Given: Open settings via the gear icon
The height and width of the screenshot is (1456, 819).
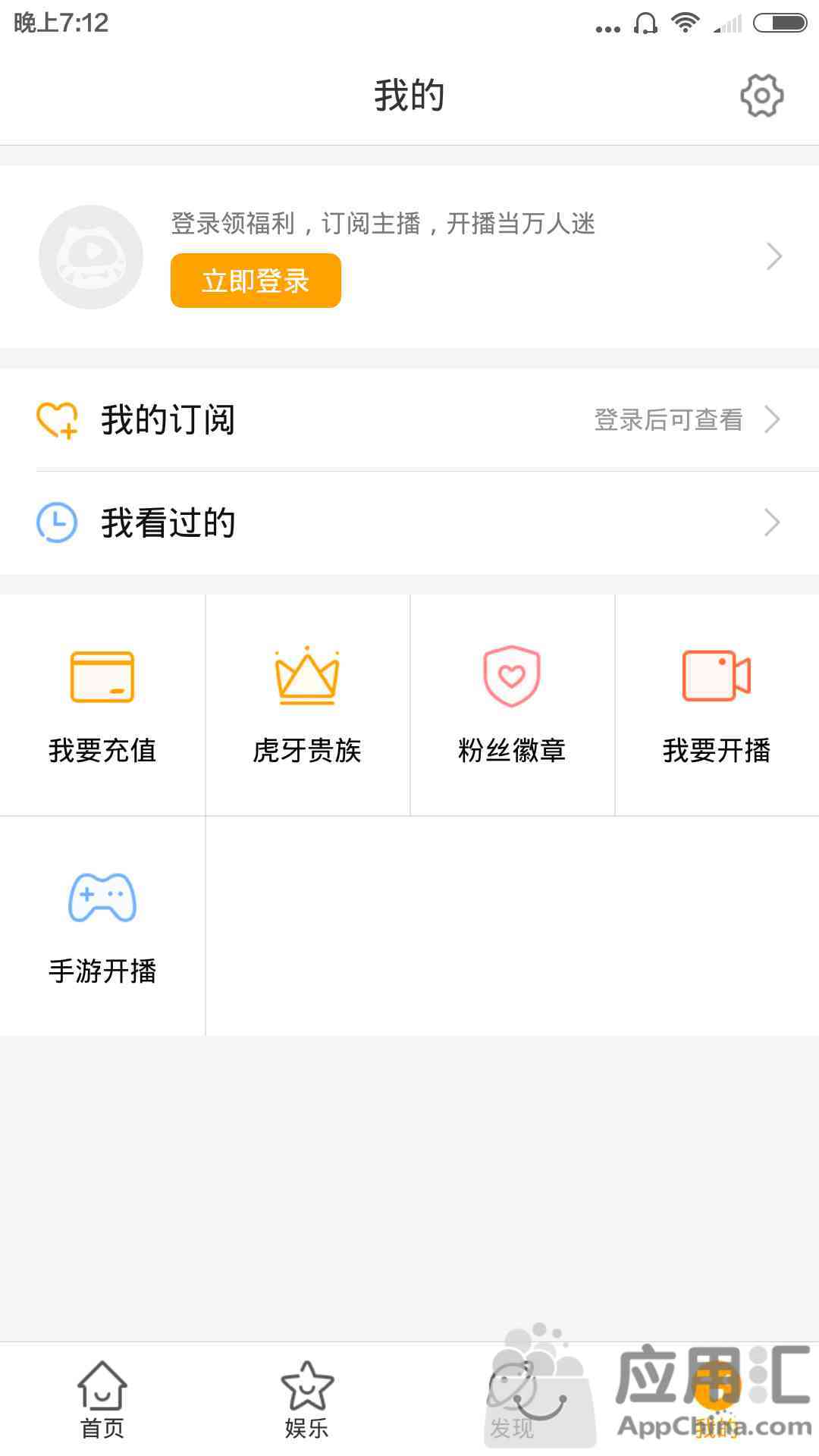Looking at the screenshot, I should coord(761,96).
